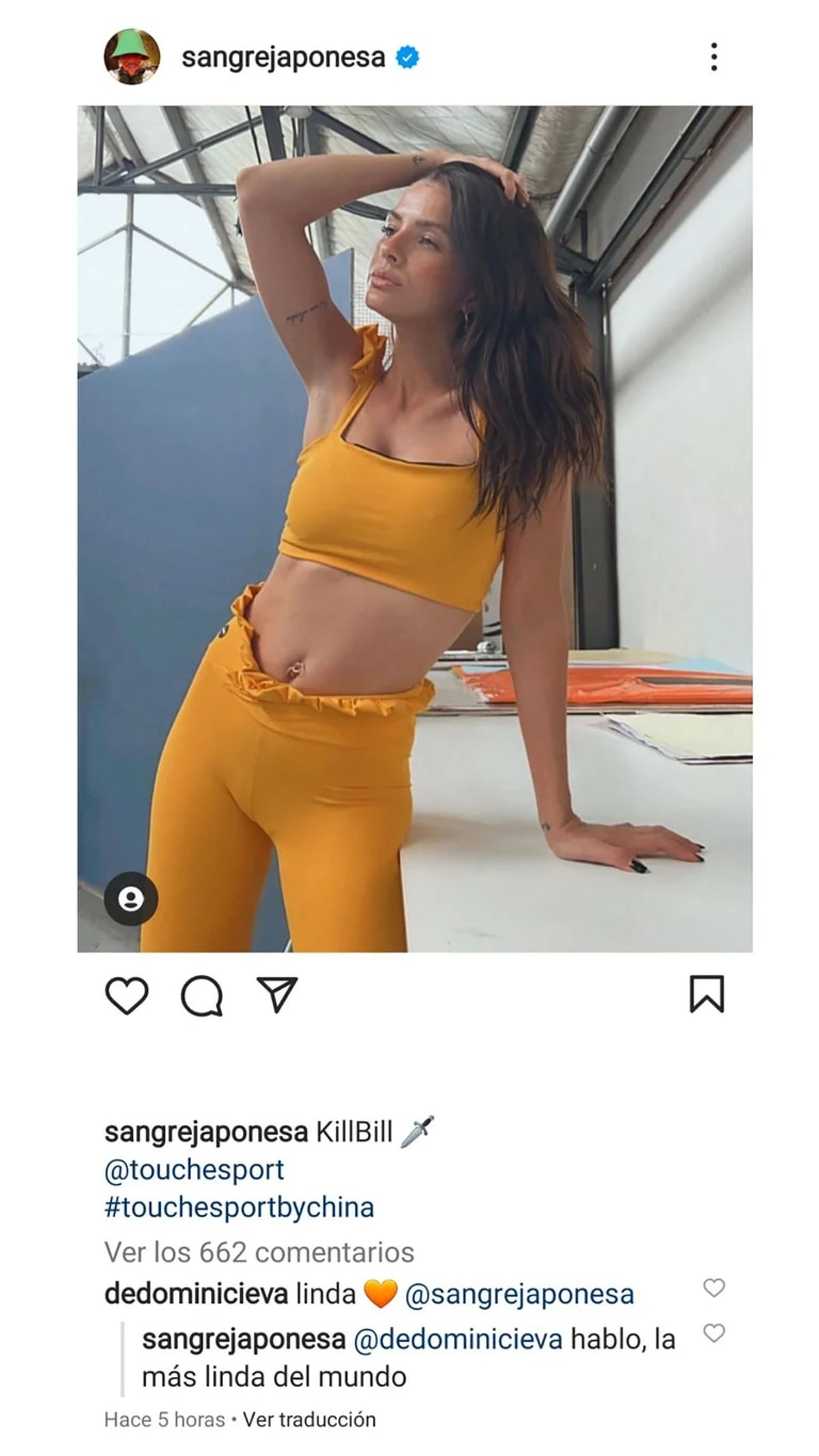Open sangrejaponesa username in header

click(283, 57)
